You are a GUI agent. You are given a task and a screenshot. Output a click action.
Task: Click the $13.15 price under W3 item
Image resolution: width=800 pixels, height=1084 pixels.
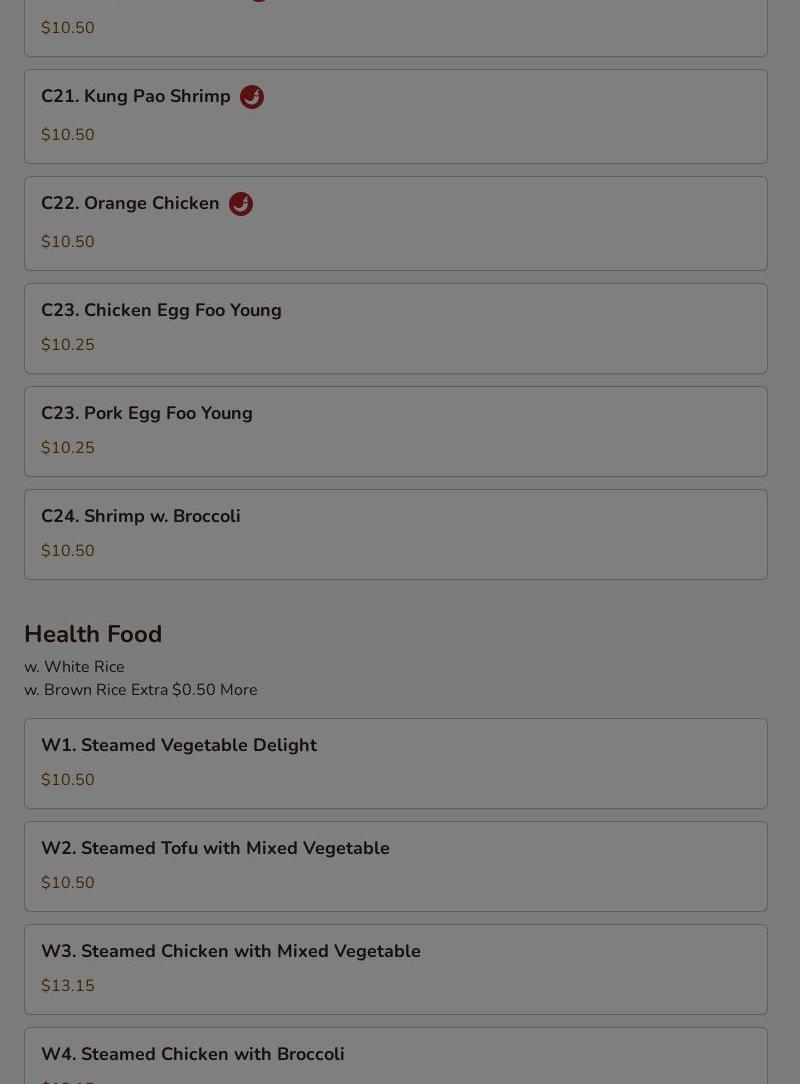pos(67,985)
